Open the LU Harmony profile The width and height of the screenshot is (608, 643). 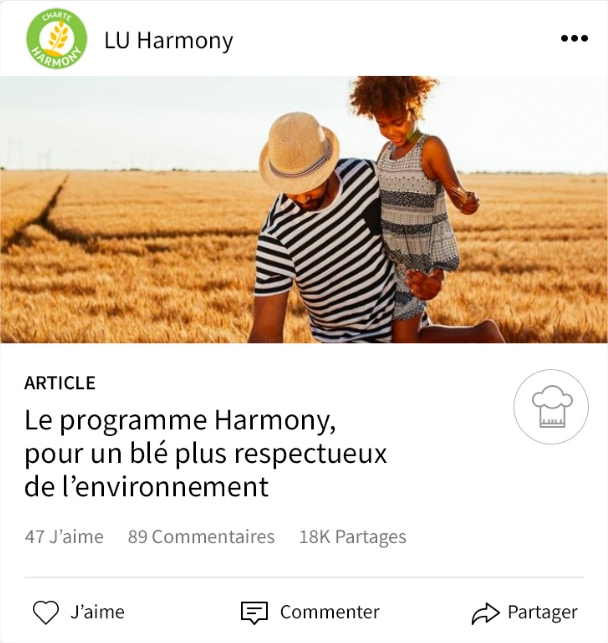168,41
